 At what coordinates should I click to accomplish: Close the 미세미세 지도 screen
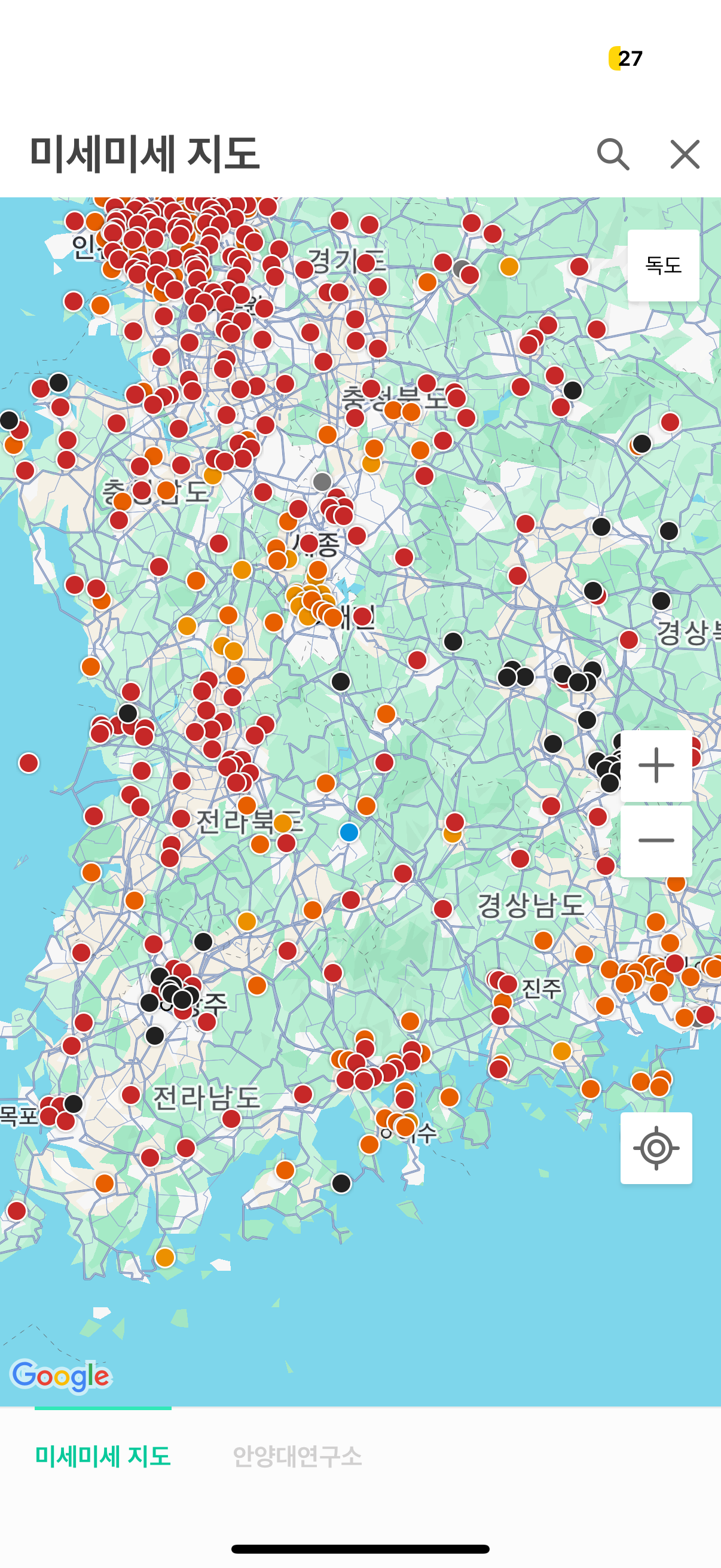click(x=685, y=154)
